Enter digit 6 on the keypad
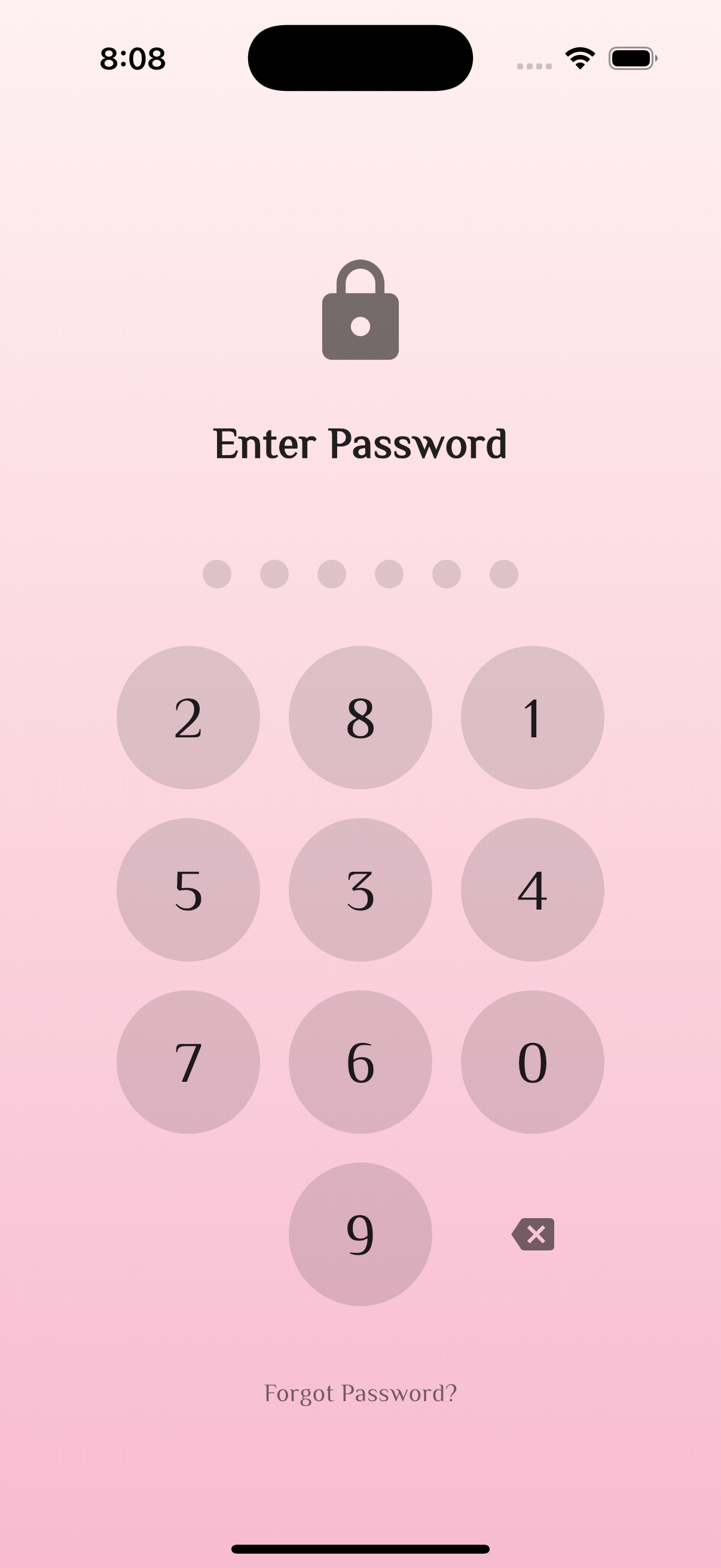This screenshot has height=1568, width=721. tap(360, 1062)
